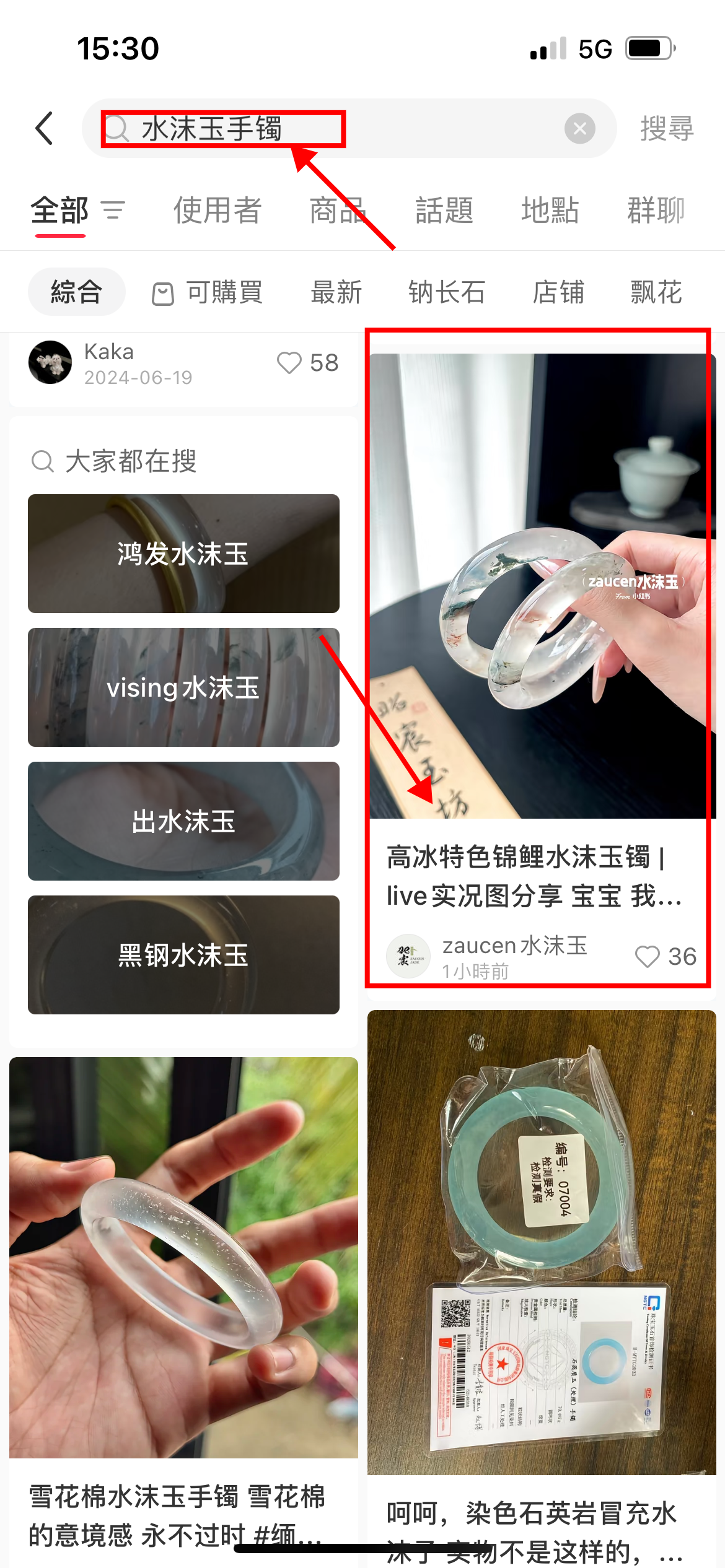
Task: Clear the search text
Action: click(x=579, y=129)
